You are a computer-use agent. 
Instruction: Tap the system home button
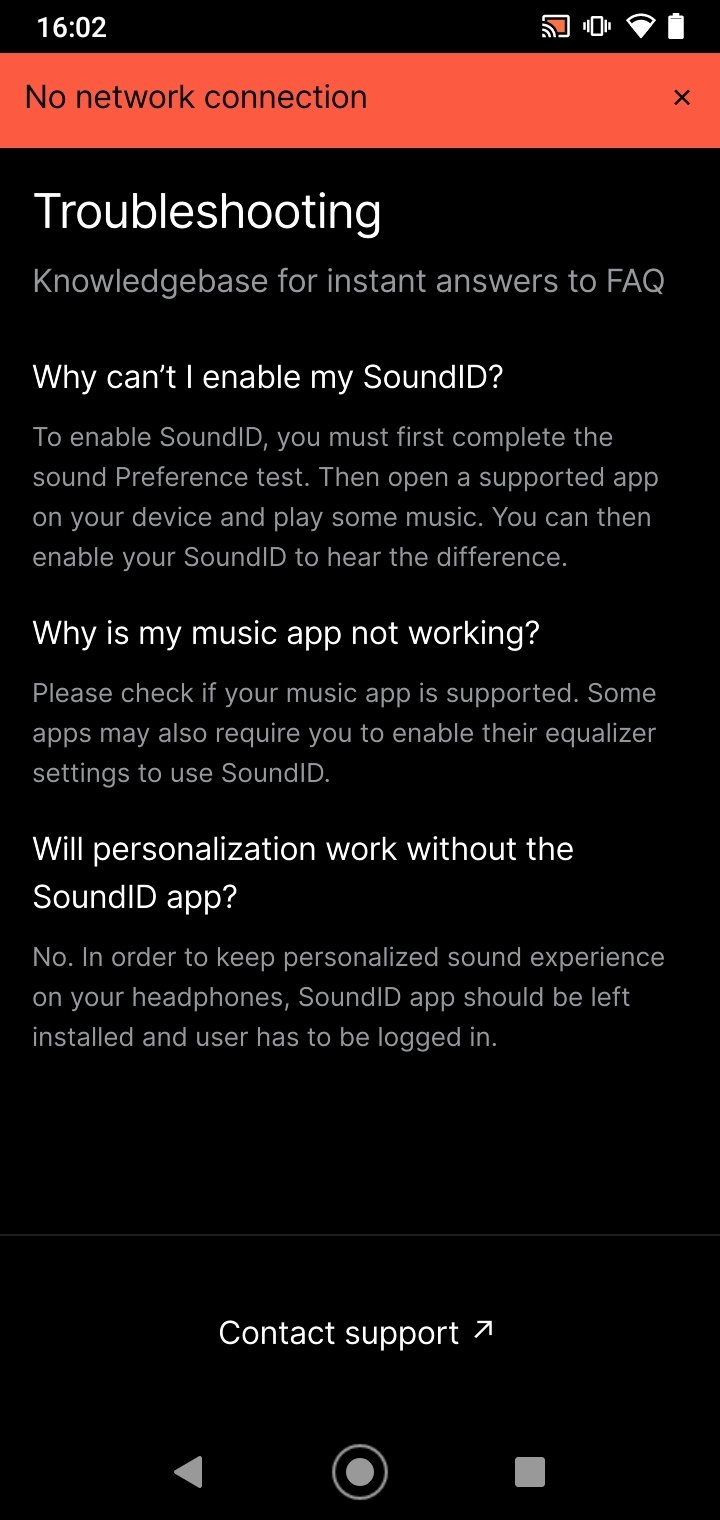(360, 1472)
